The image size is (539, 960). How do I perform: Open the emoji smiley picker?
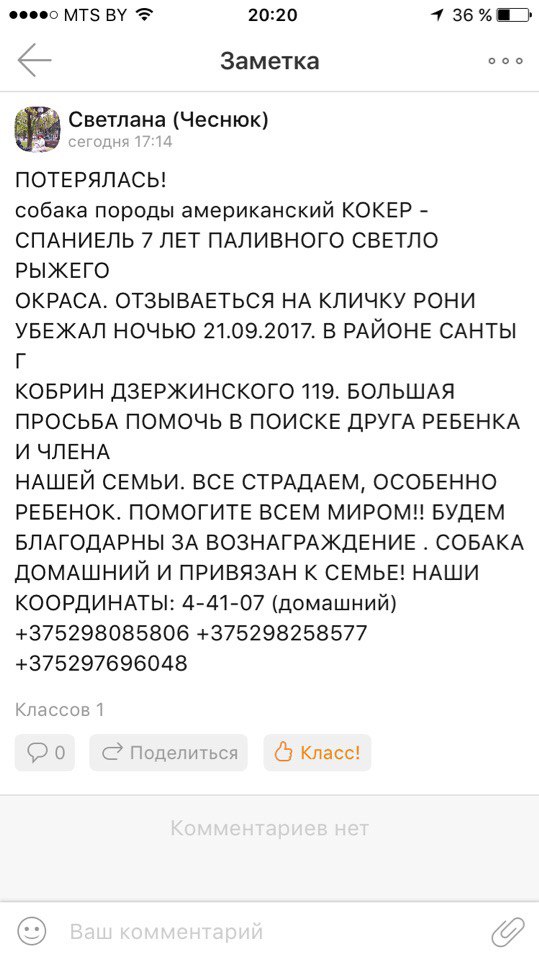click(x=32, y=931)
